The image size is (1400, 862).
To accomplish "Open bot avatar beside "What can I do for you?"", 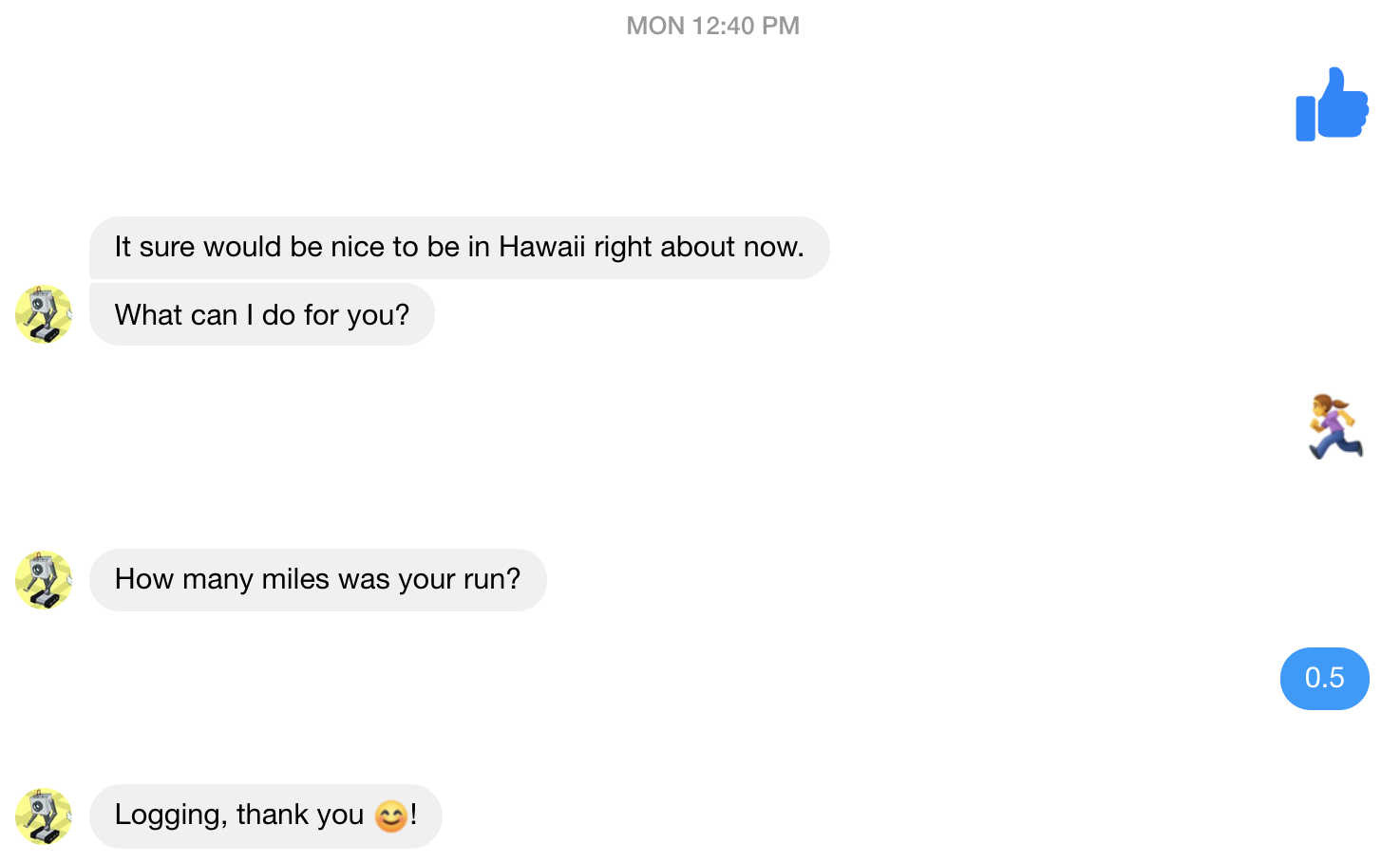I will 44,314.
